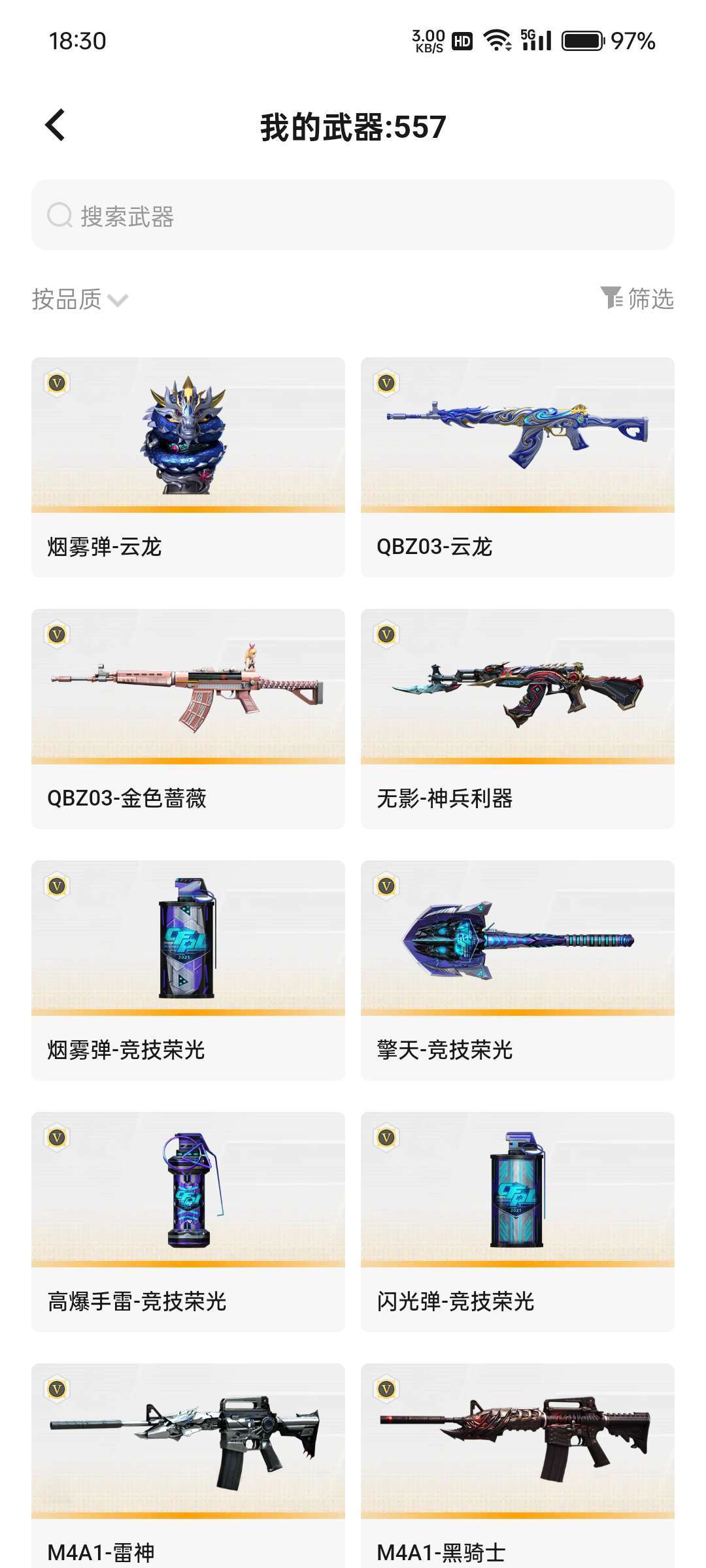Screen dimensions: 706x1568
Task: View the QBZ03-金色蔷薇 weapon card
Action: point(188,718)
